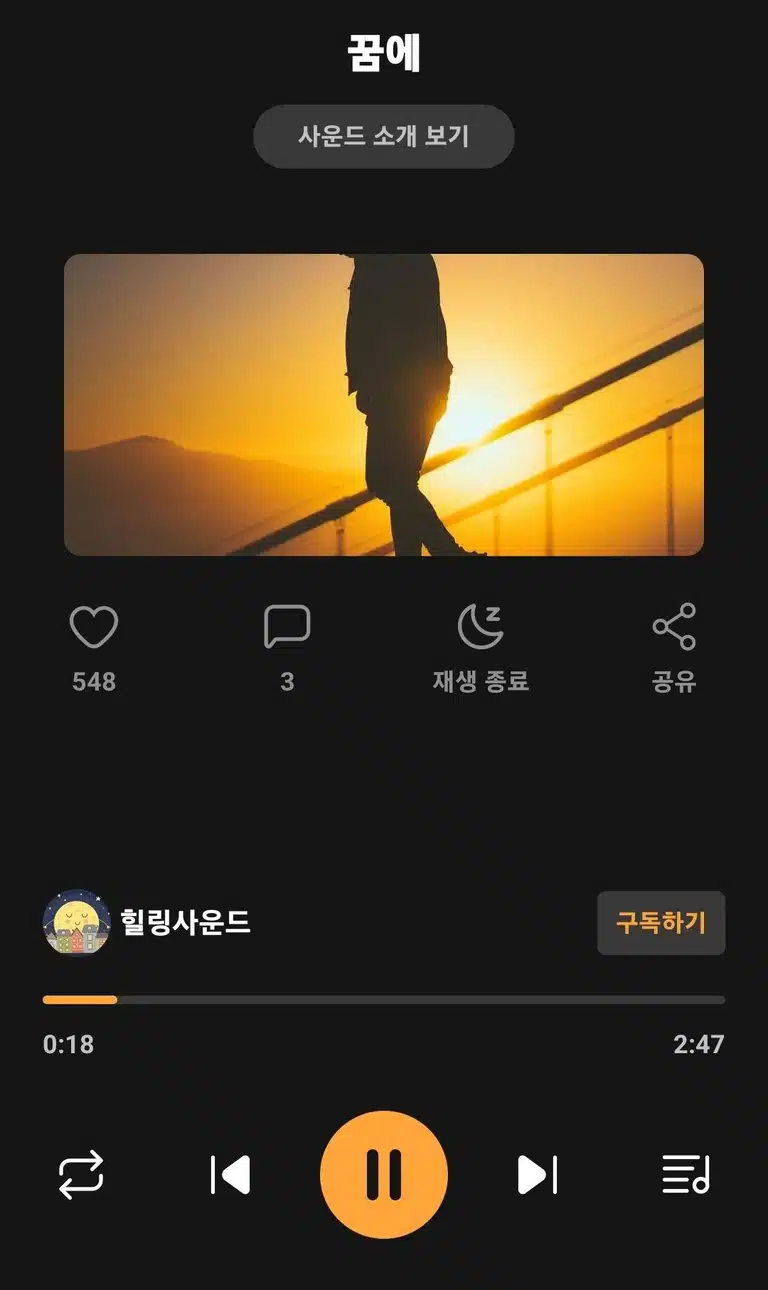Like this sound with the heart icon

coord(94,628)
